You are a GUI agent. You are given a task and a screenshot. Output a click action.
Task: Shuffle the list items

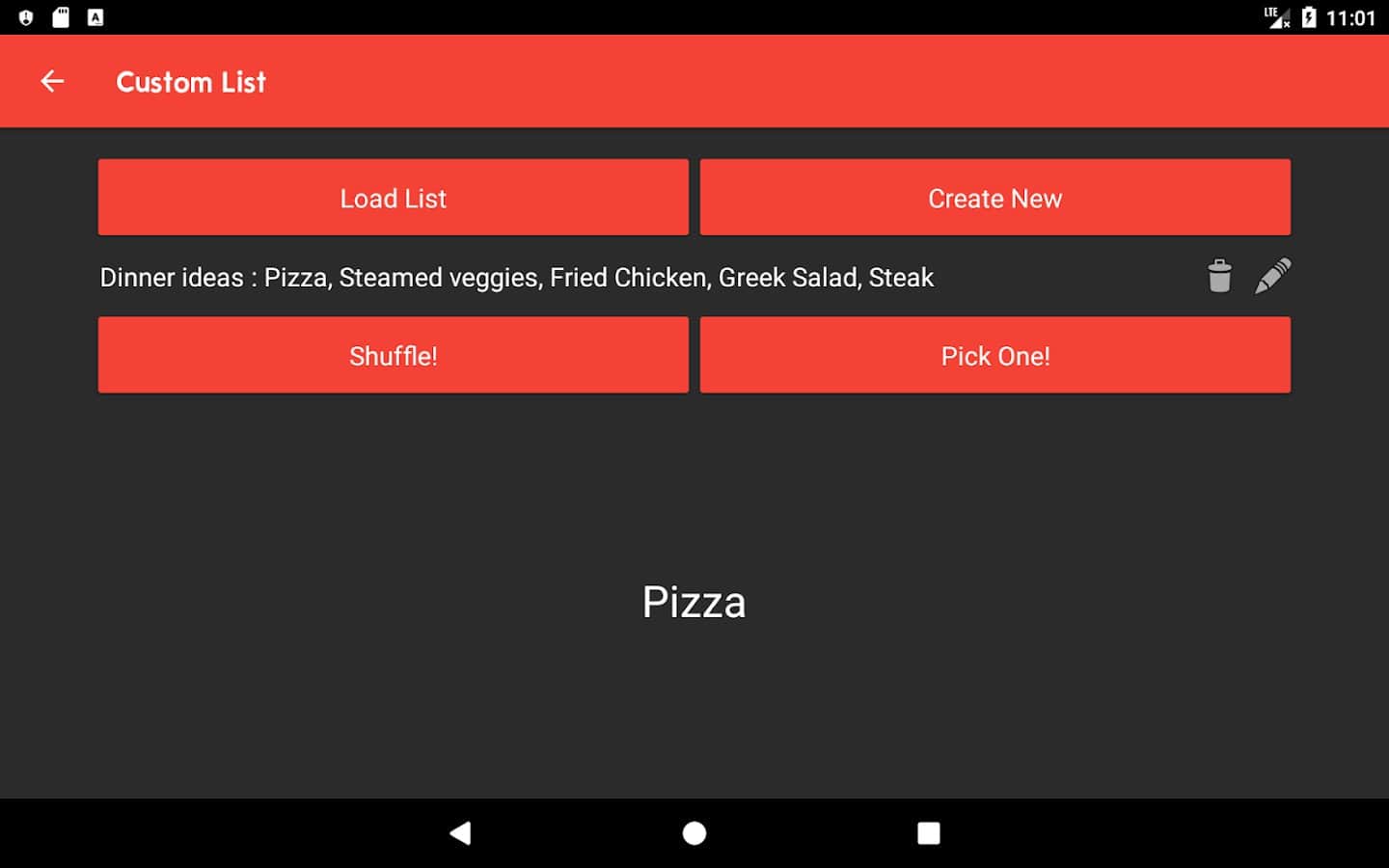coord(393,356)
